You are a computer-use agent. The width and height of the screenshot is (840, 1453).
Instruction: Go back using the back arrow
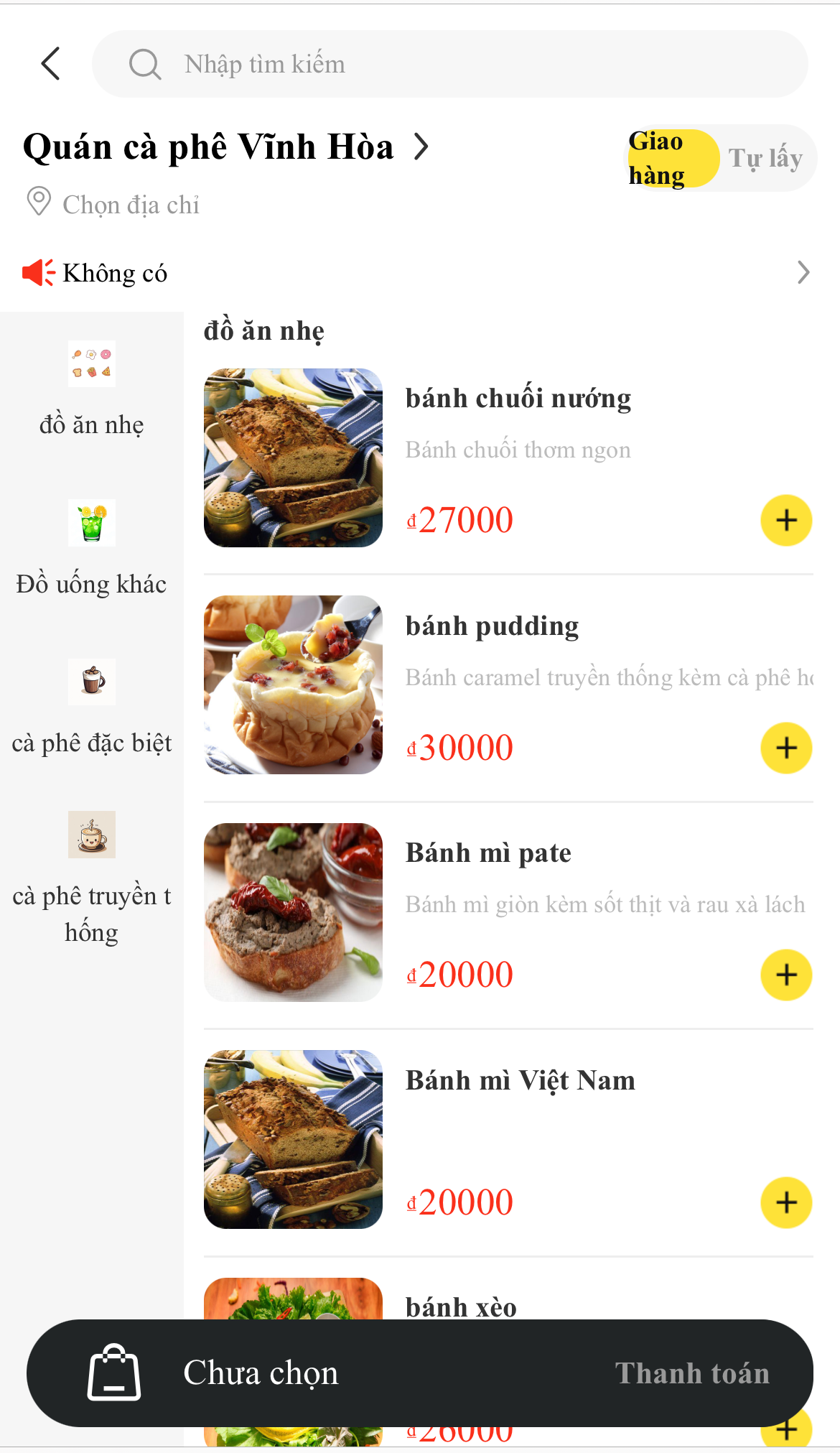tap(50, 64)
